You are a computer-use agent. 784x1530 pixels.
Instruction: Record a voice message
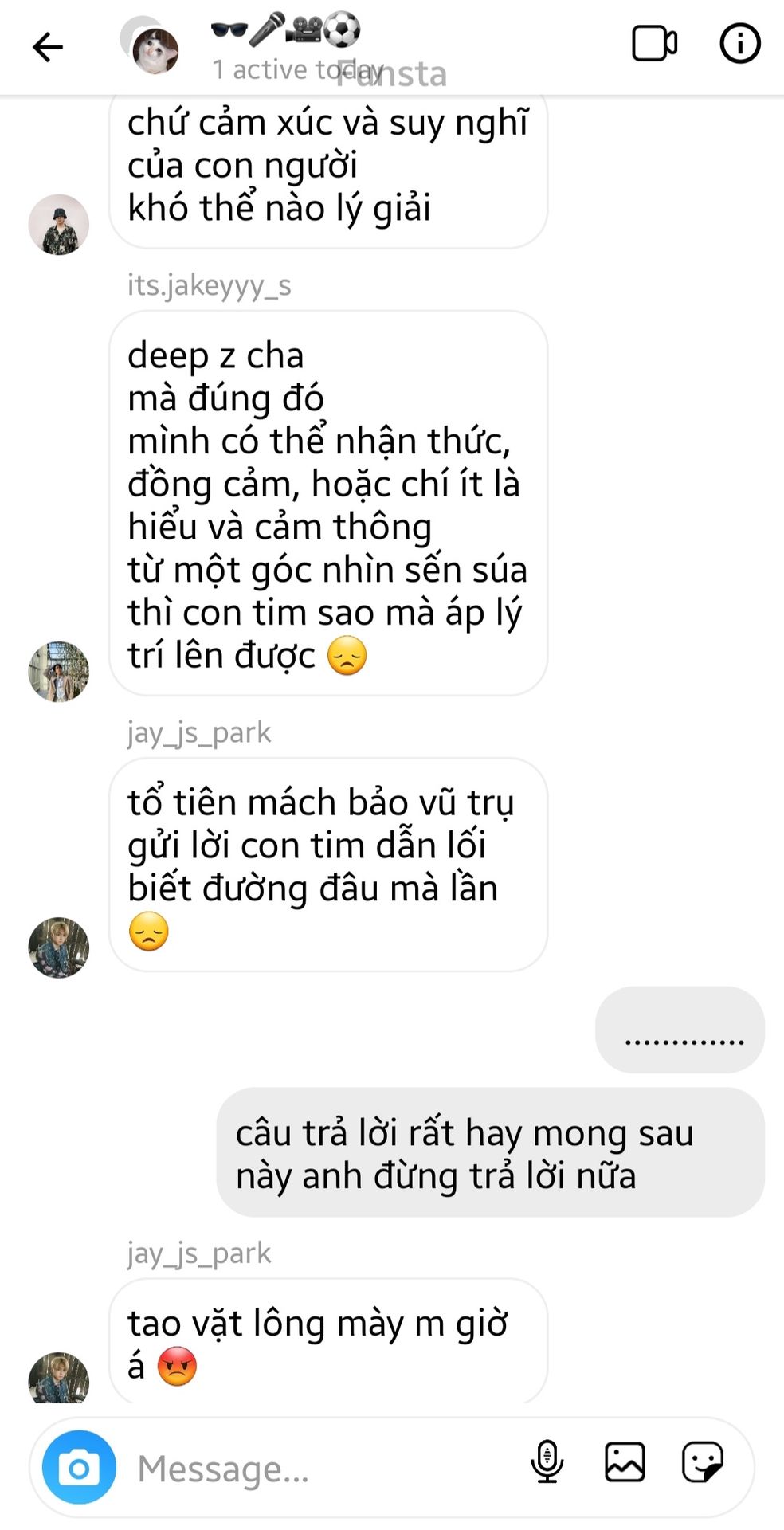(547, 1462)
